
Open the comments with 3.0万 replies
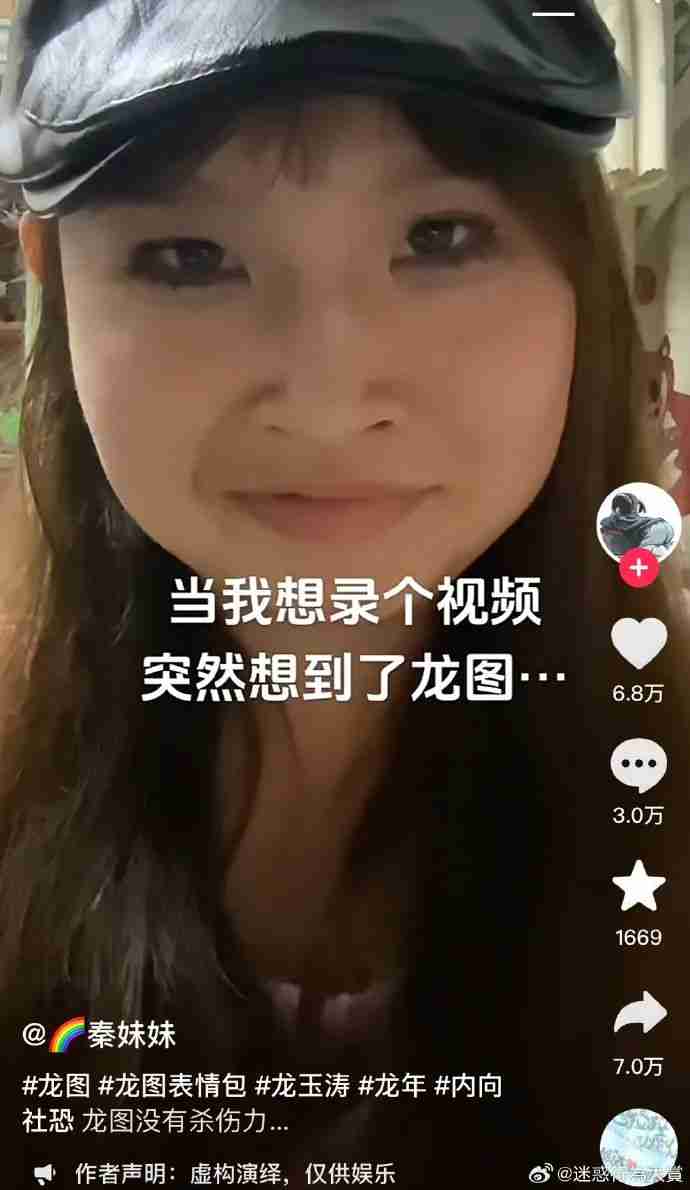point(638,767)
